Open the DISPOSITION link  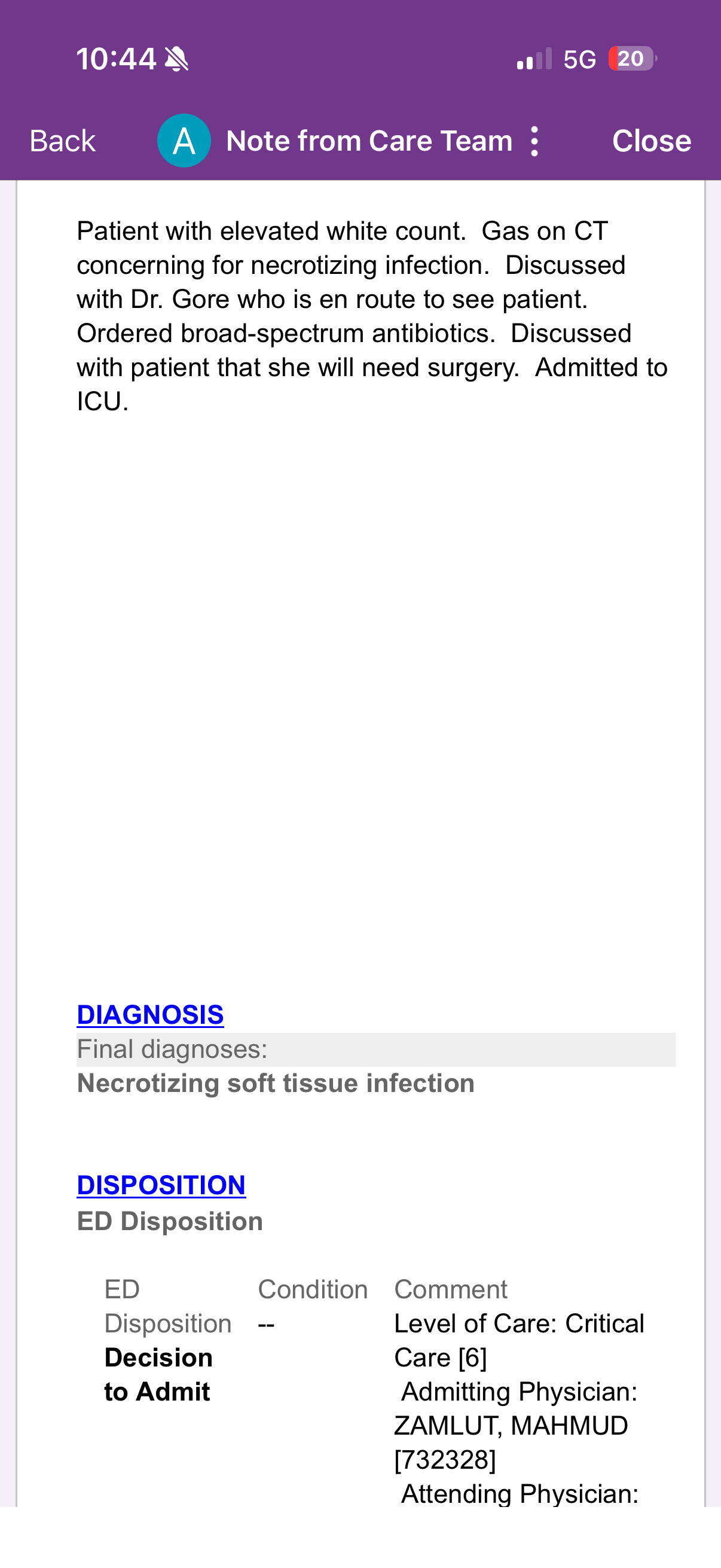point(161,1185)
